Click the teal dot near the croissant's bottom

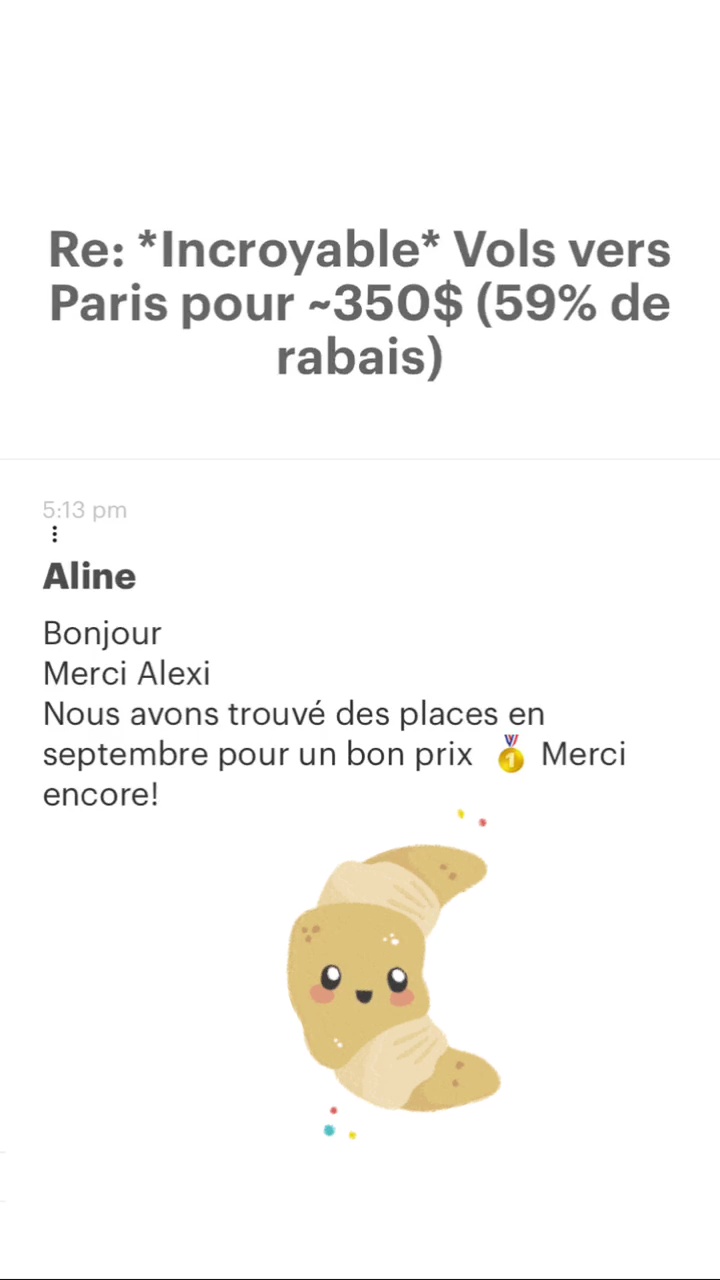point(329,1130)
